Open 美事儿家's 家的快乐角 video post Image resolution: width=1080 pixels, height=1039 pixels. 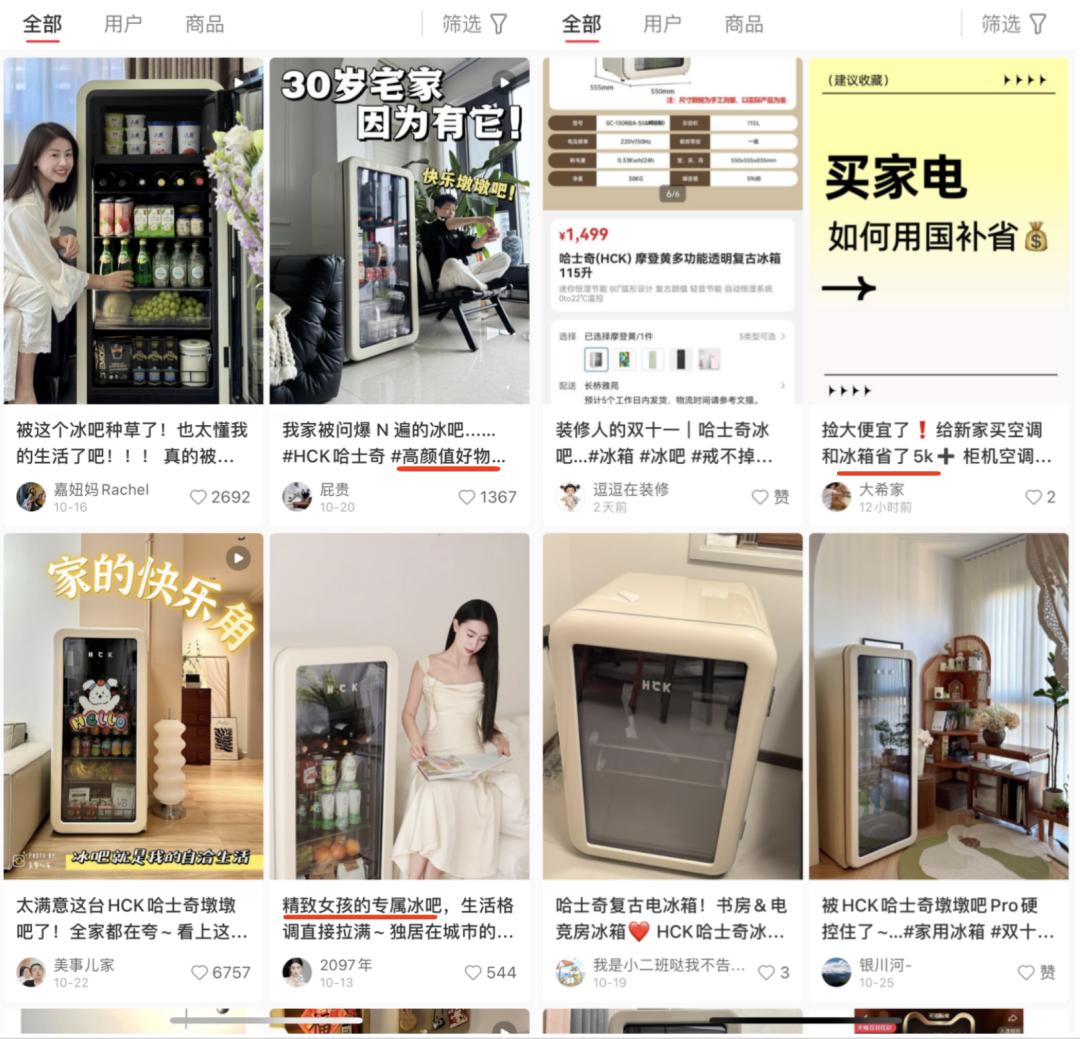(133, 706)
